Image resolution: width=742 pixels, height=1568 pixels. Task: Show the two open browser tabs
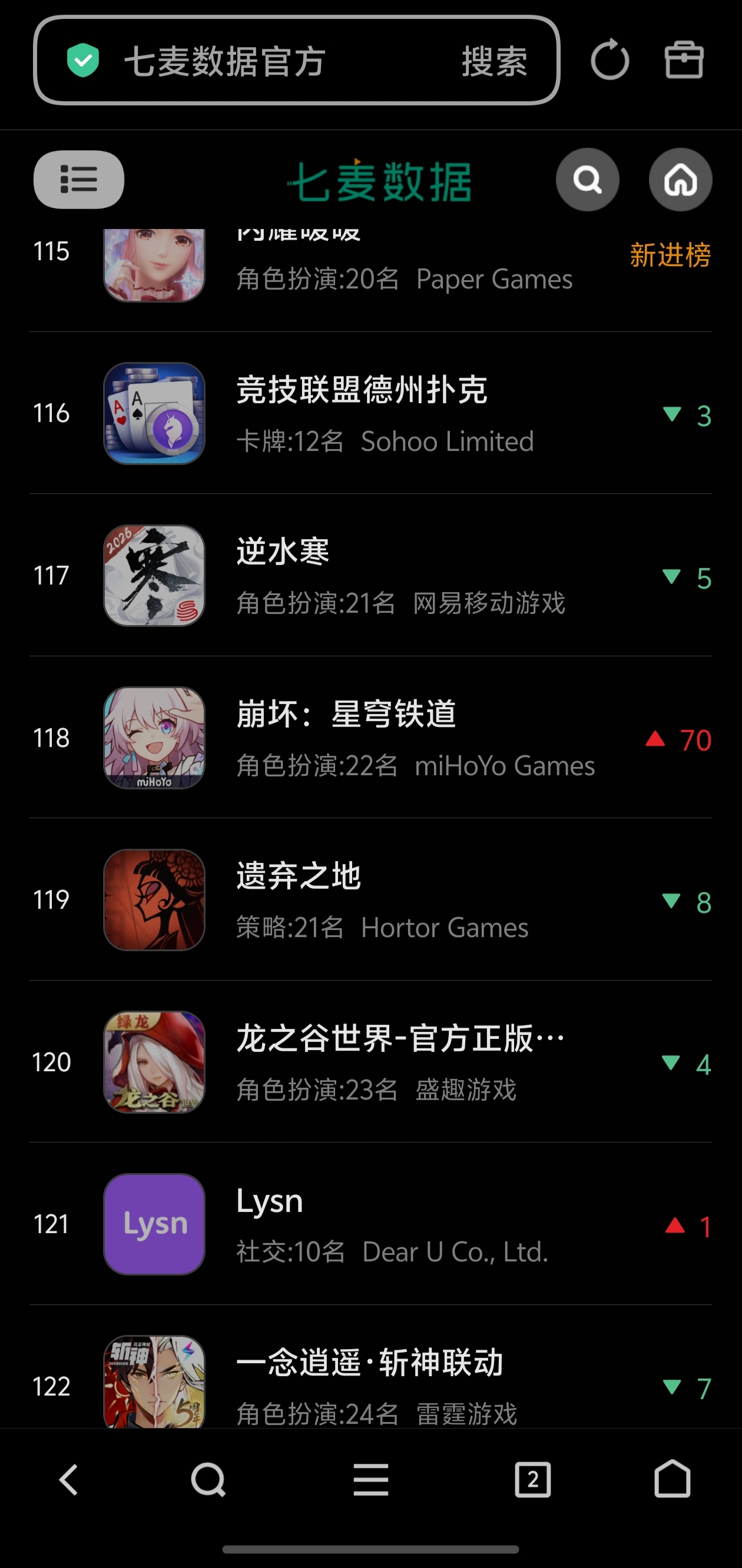[532, 1480]
